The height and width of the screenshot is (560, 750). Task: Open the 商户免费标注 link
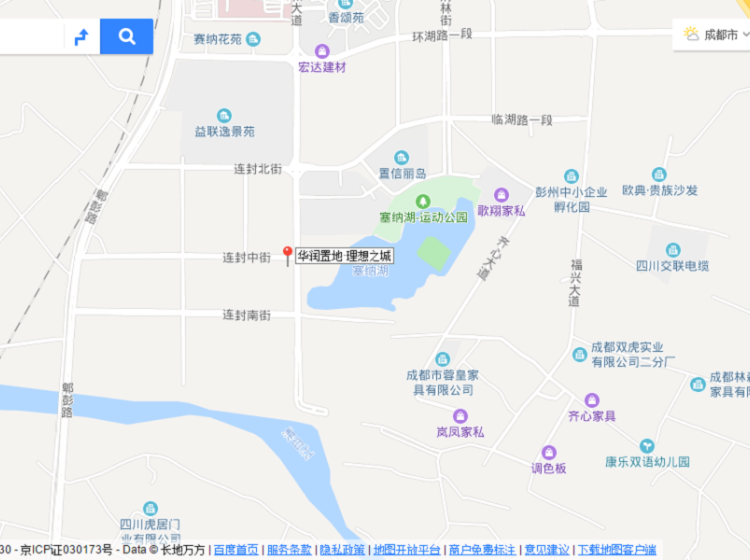482,550
